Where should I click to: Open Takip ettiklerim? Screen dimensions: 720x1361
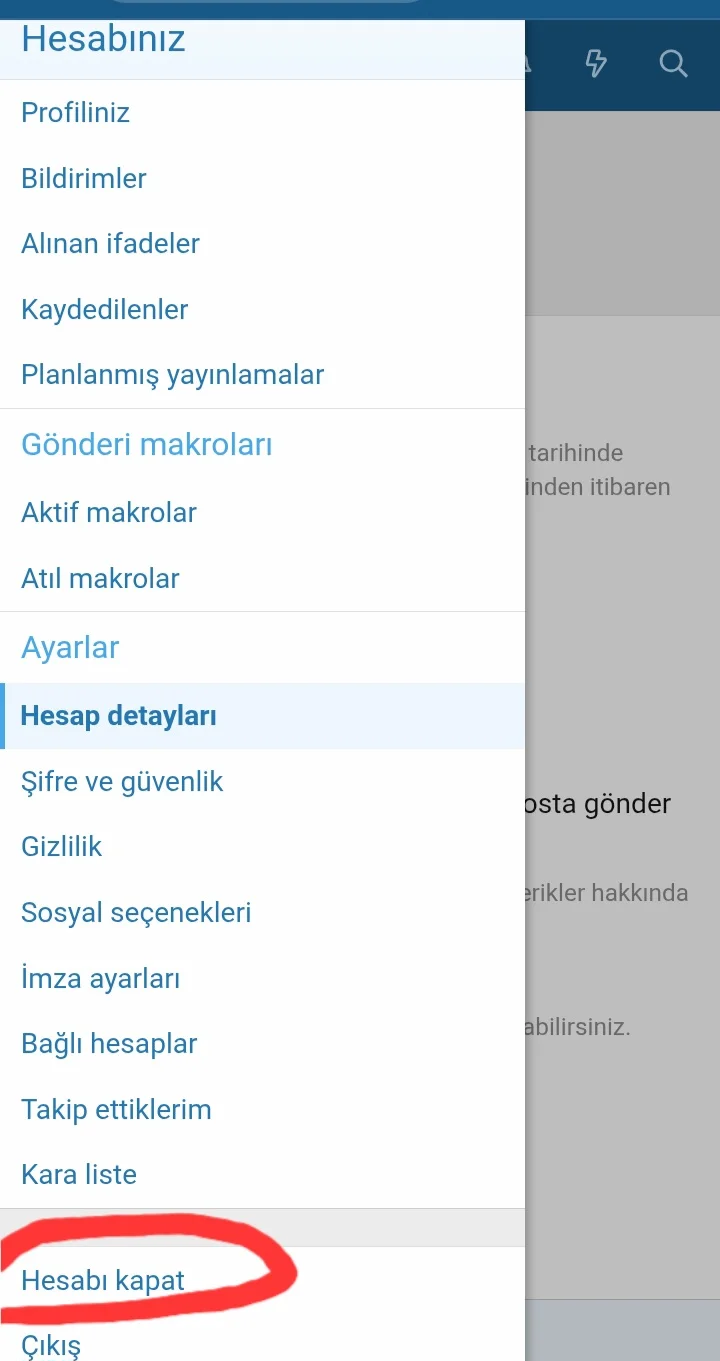116,1109
